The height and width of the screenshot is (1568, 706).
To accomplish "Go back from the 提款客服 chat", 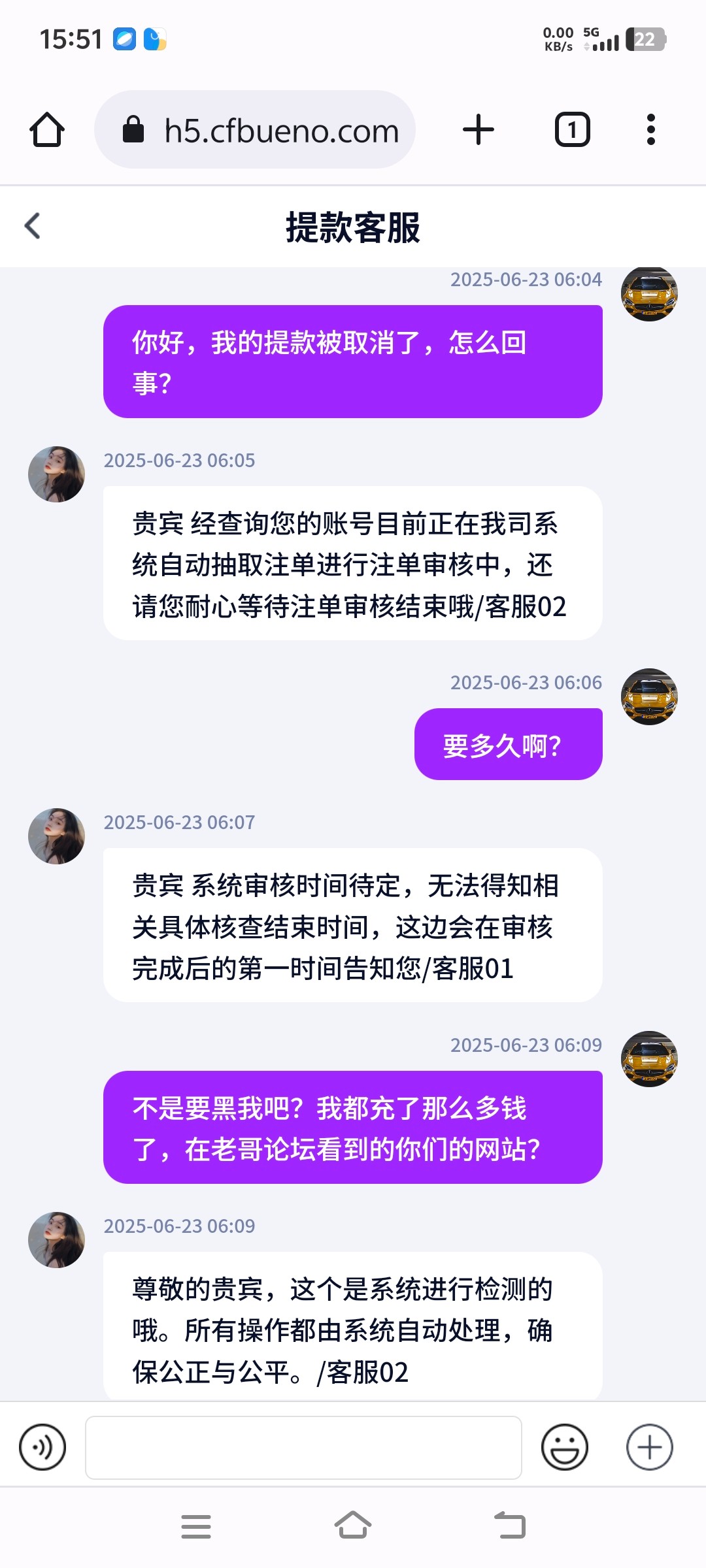I will 33,227.
